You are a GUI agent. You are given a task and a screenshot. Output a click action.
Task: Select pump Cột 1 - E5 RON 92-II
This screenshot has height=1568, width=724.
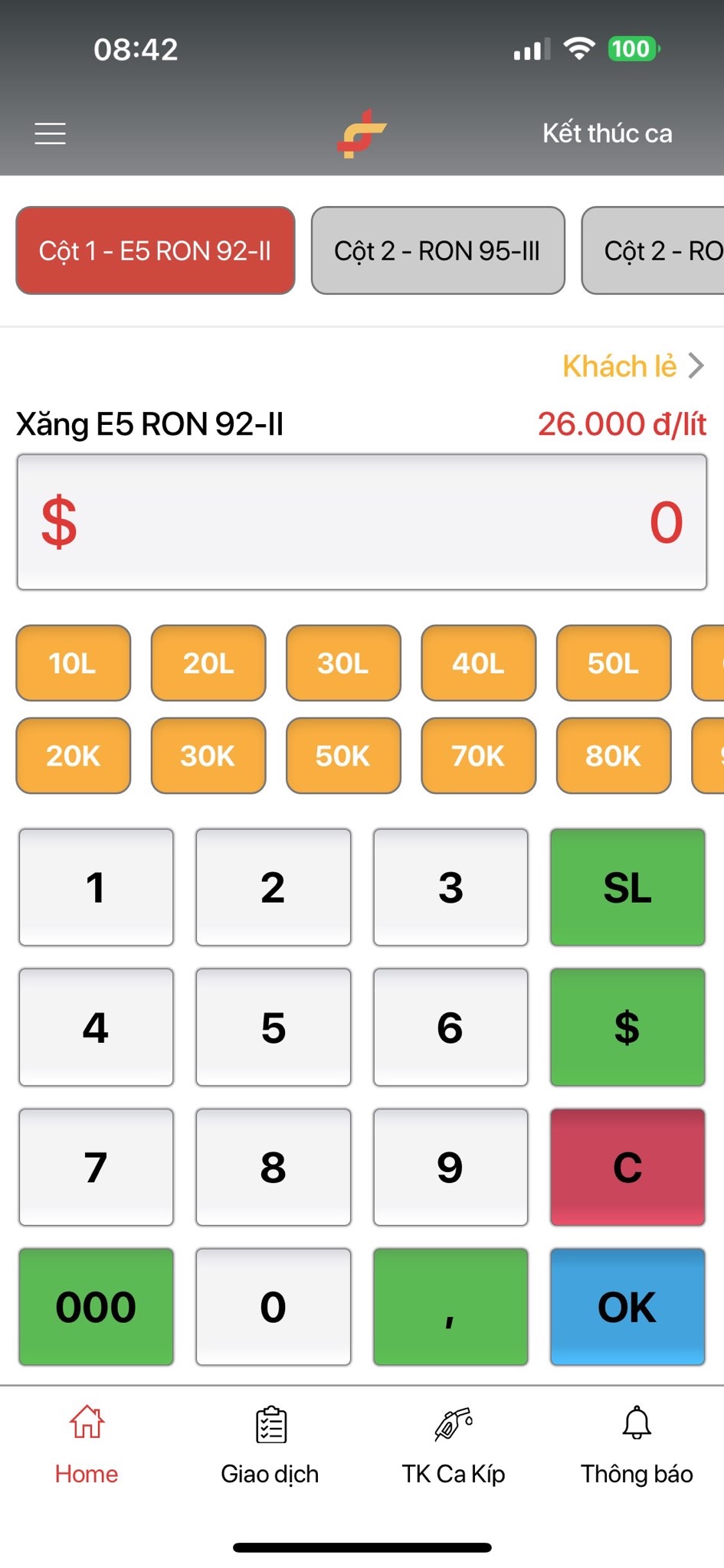point(156,250)
